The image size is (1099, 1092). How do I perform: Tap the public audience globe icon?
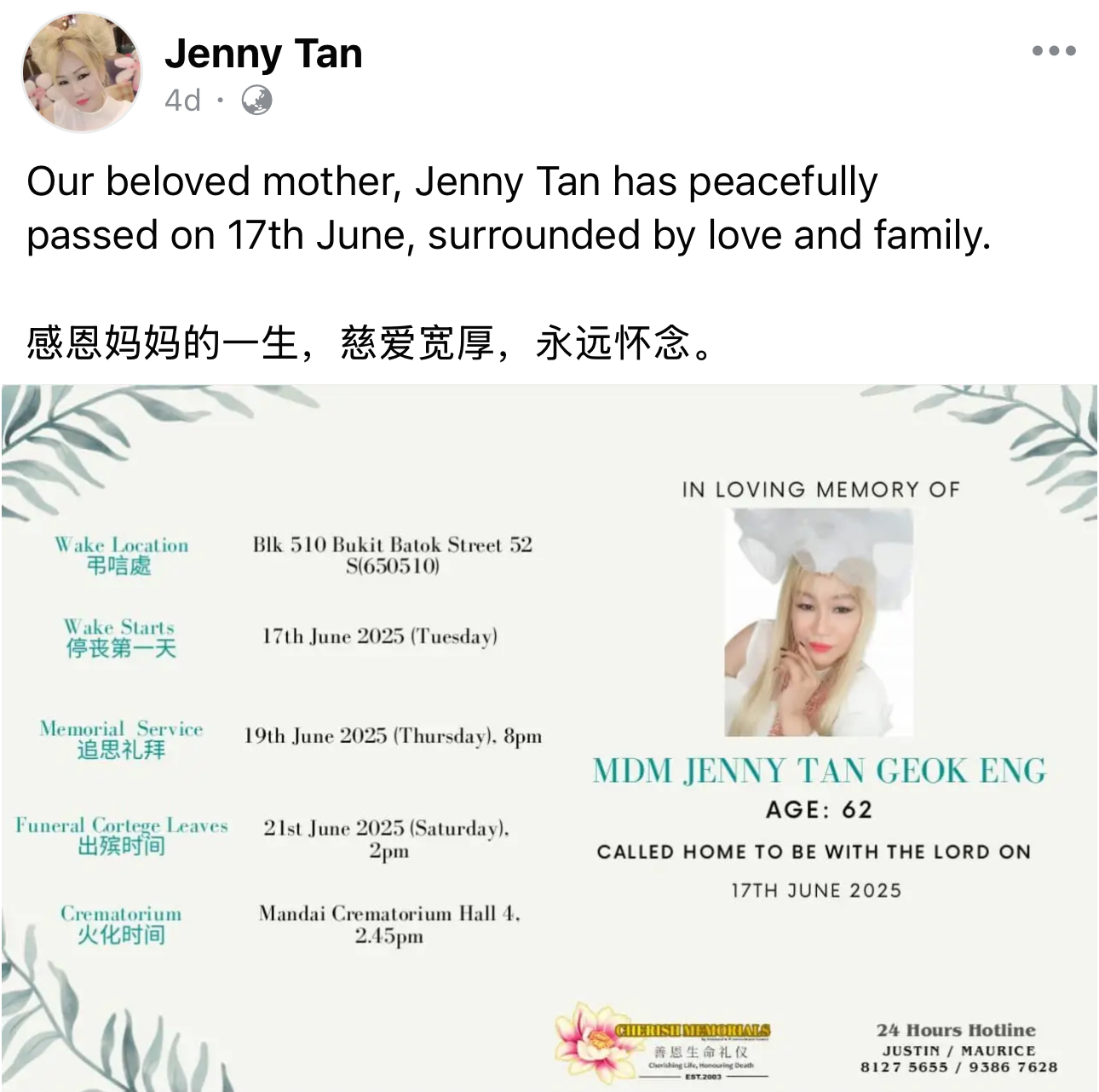(257, 101)
